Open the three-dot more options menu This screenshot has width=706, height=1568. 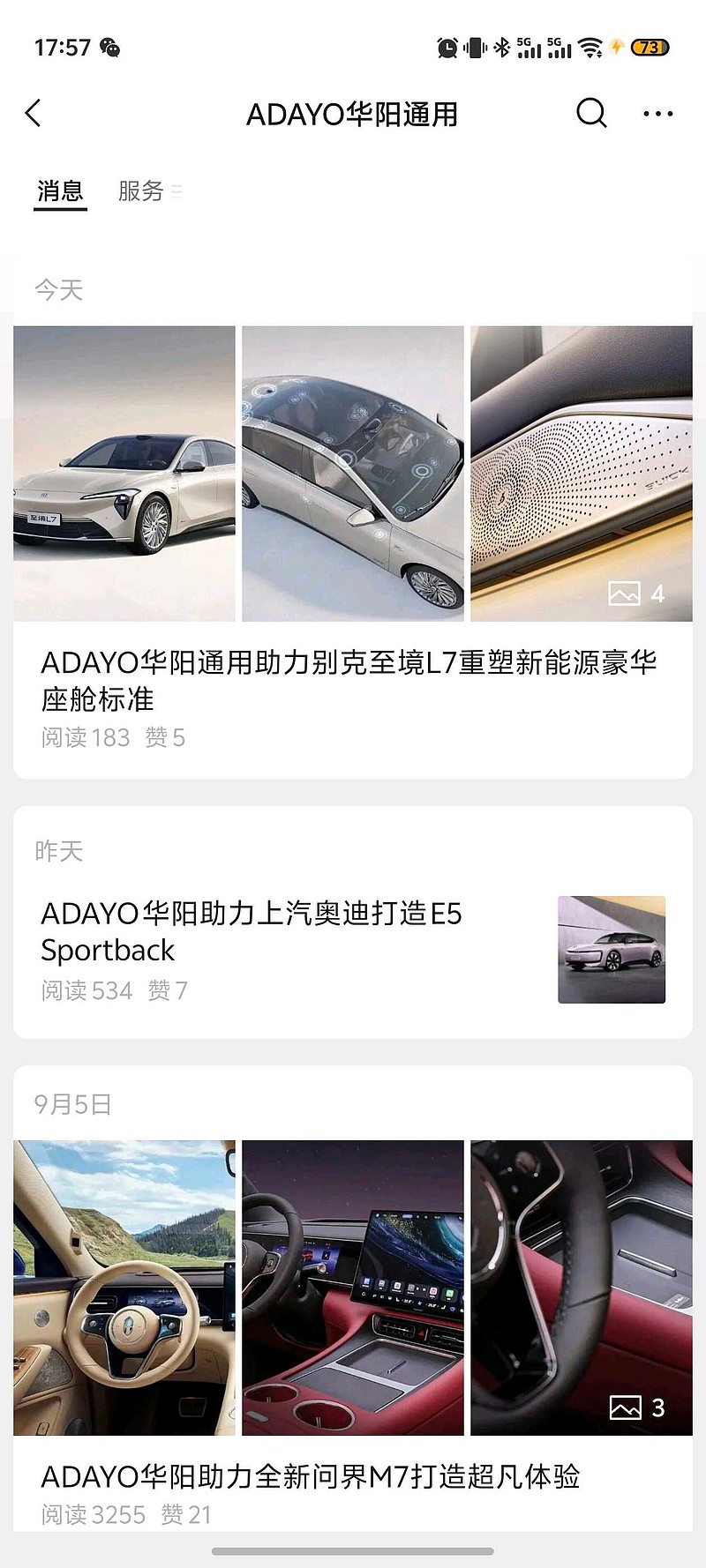click(658, 114)
